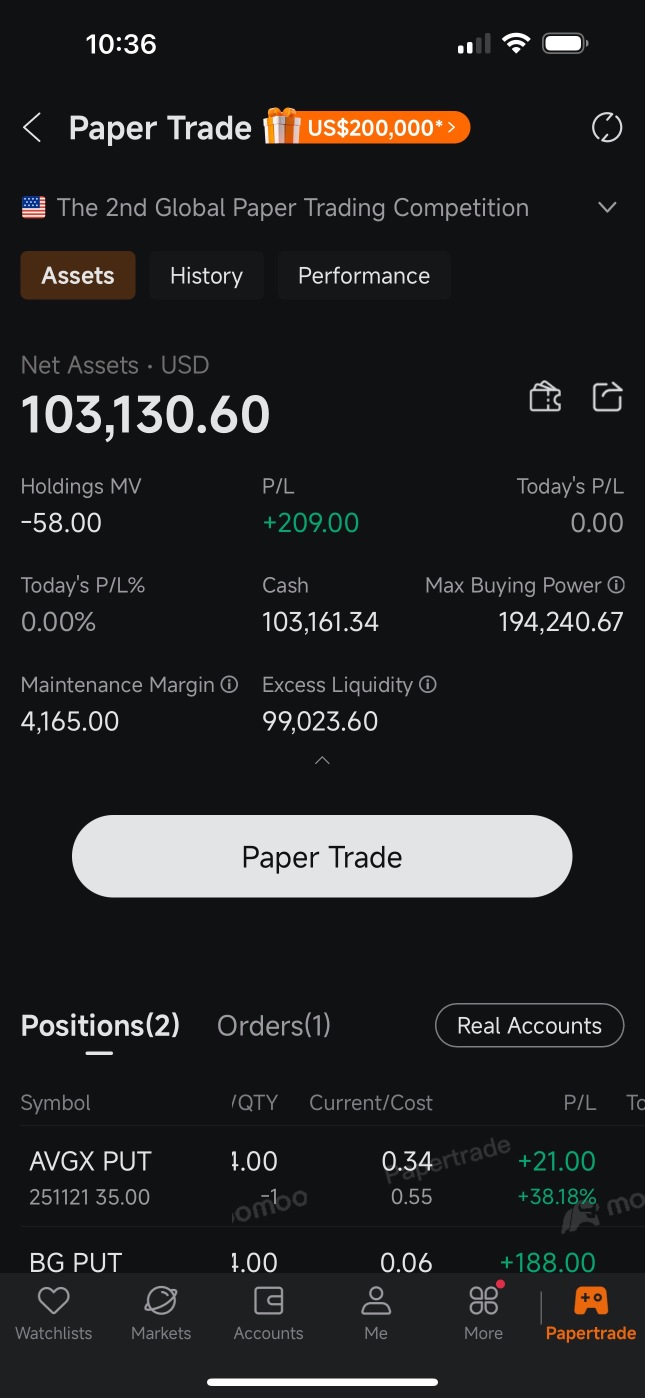The height and width of the screenshot is (1398, 645).
Task: Open the US$200,000 reward banner
Action: click(366, 128)
